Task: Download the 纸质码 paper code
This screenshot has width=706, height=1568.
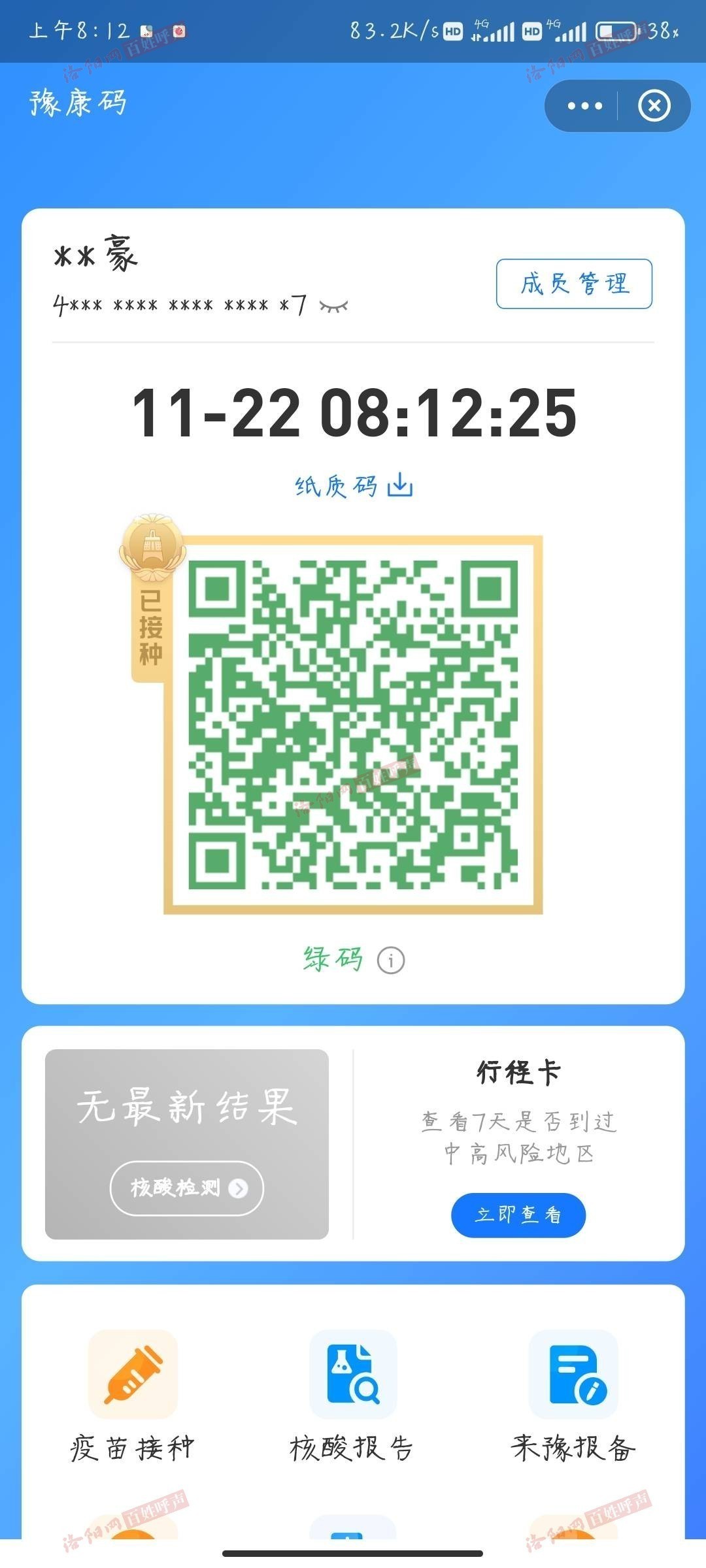Action: click(x=354, y=485)
